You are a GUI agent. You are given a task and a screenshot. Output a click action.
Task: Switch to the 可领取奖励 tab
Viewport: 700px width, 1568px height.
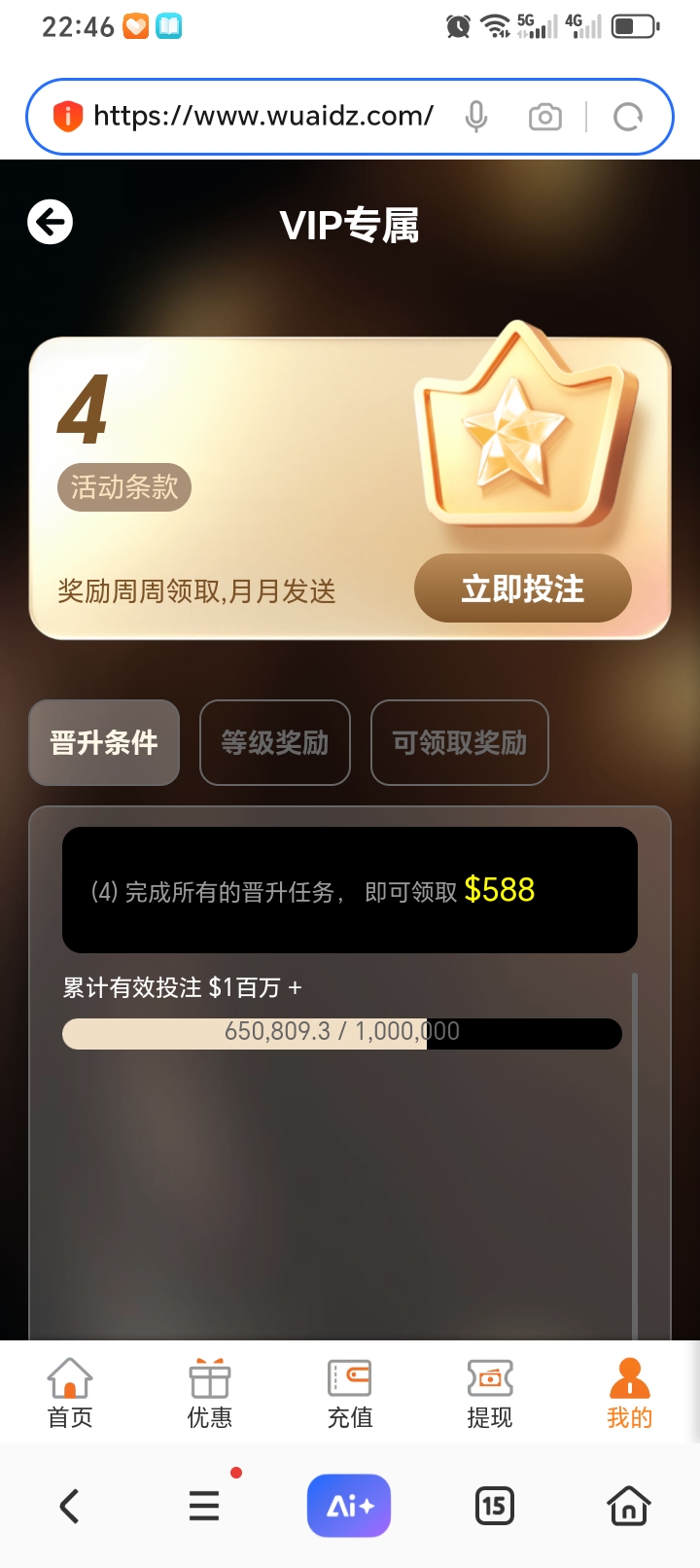click(x=460, y=743)
